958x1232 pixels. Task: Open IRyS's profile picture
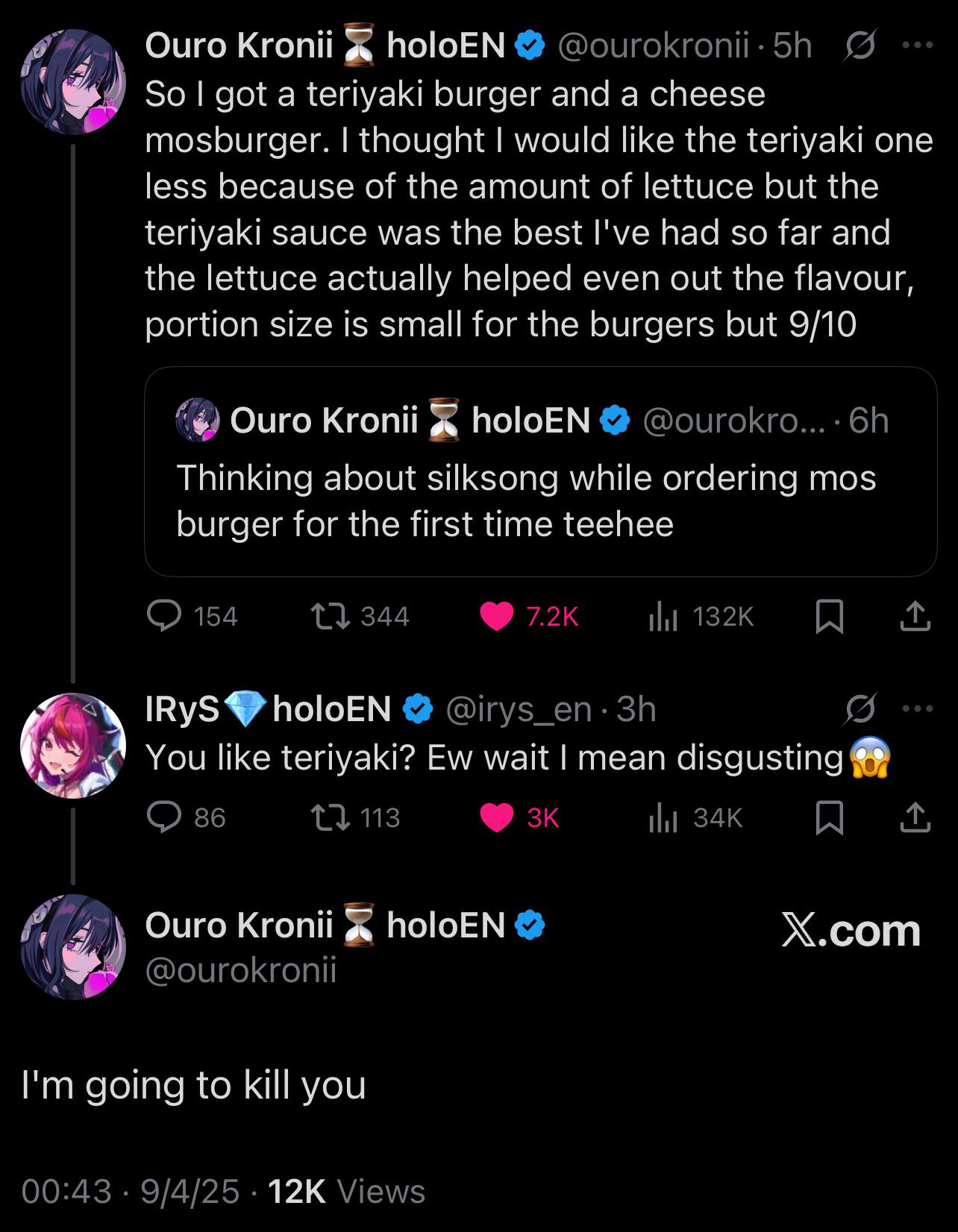pos(72,745)
